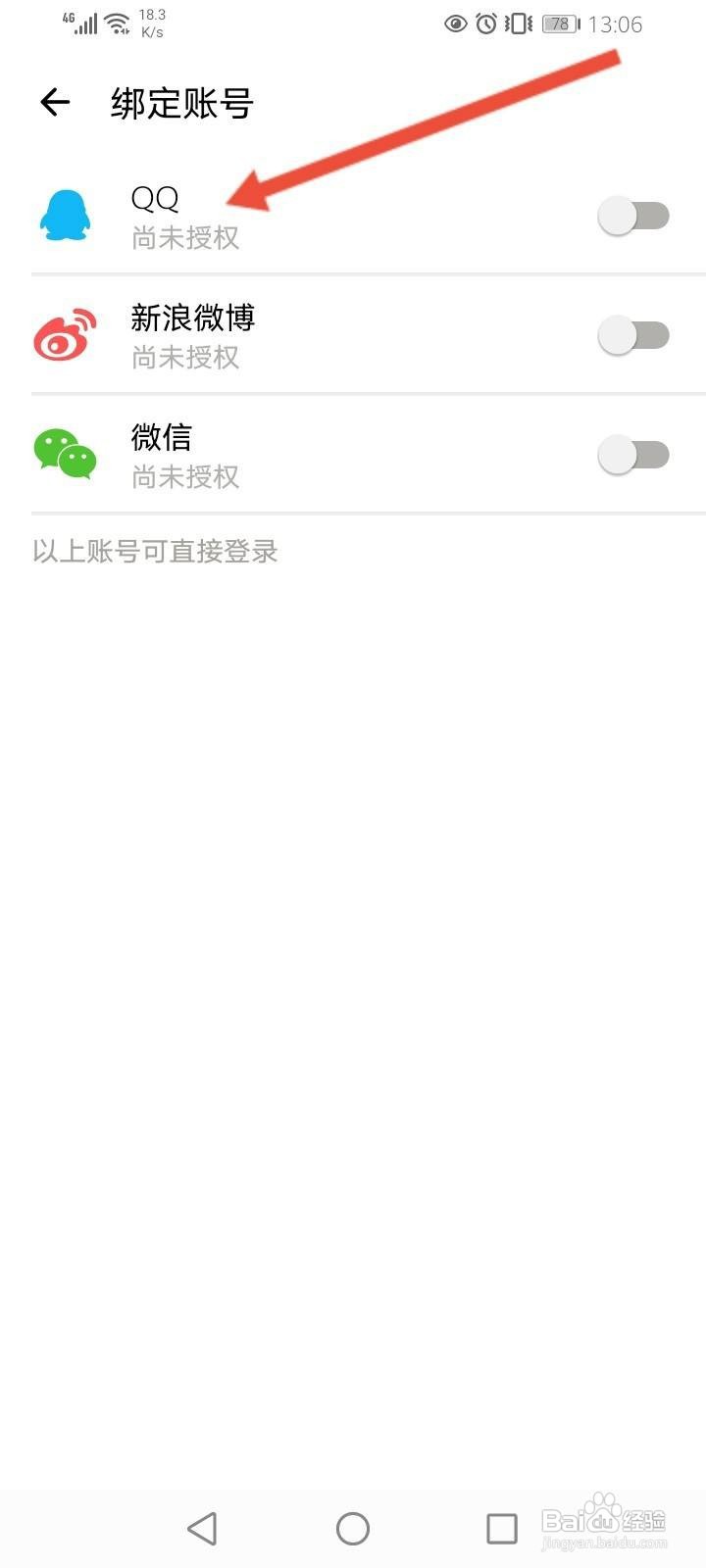The width and height of the screenshot is (706, 1568).
Task: Tap the Wi-Fi signal icon
Action: [x=116, y=22]
